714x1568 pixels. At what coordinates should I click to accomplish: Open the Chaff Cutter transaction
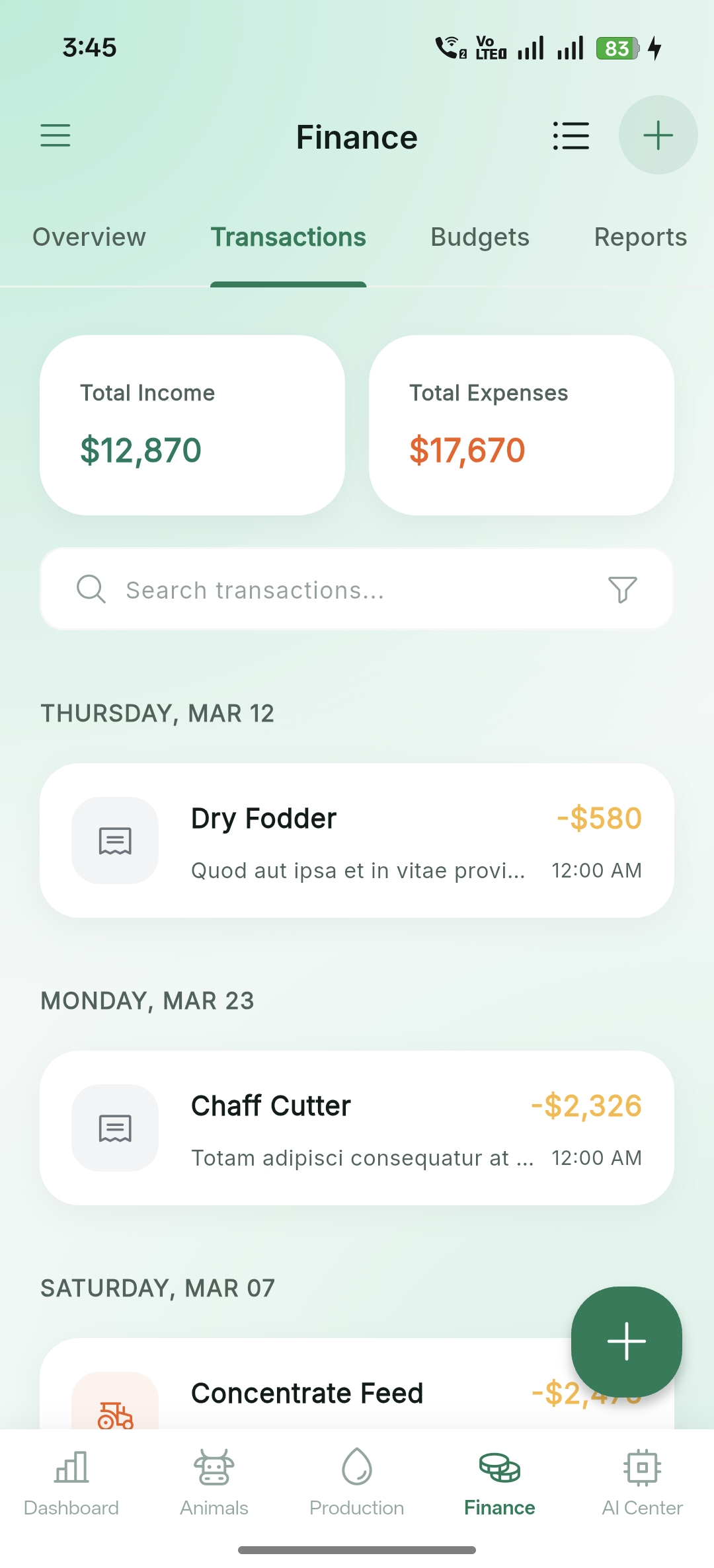coord(356,1127)
